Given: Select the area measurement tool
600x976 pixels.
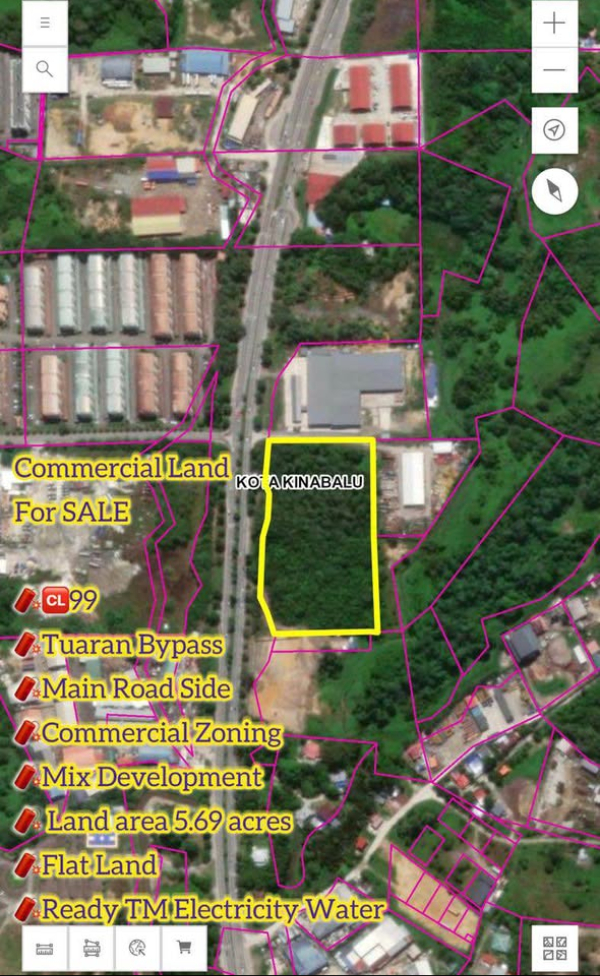Looking at the screenshot, I should [x=91, y=948].
